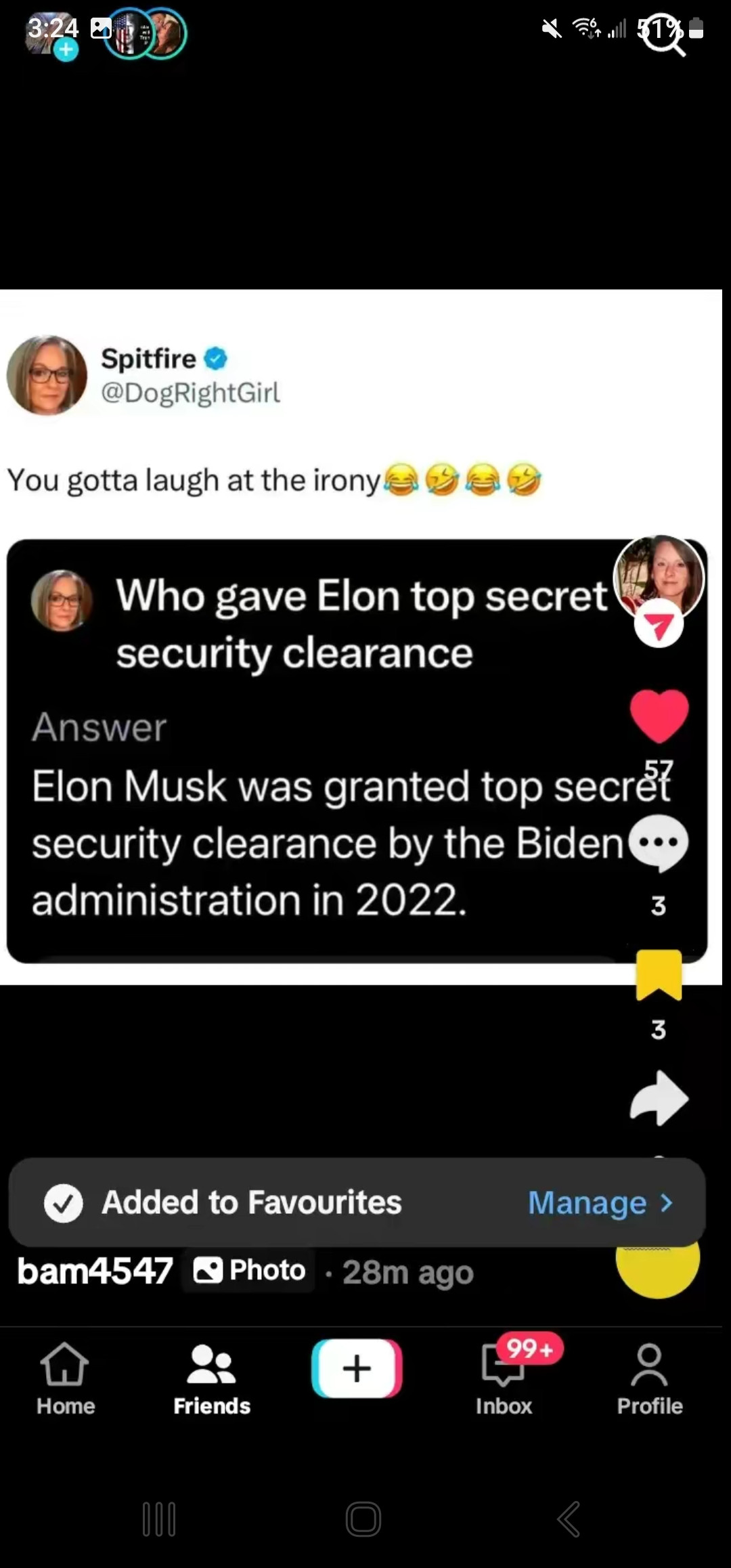Switch to the Friends tab

212,1378
